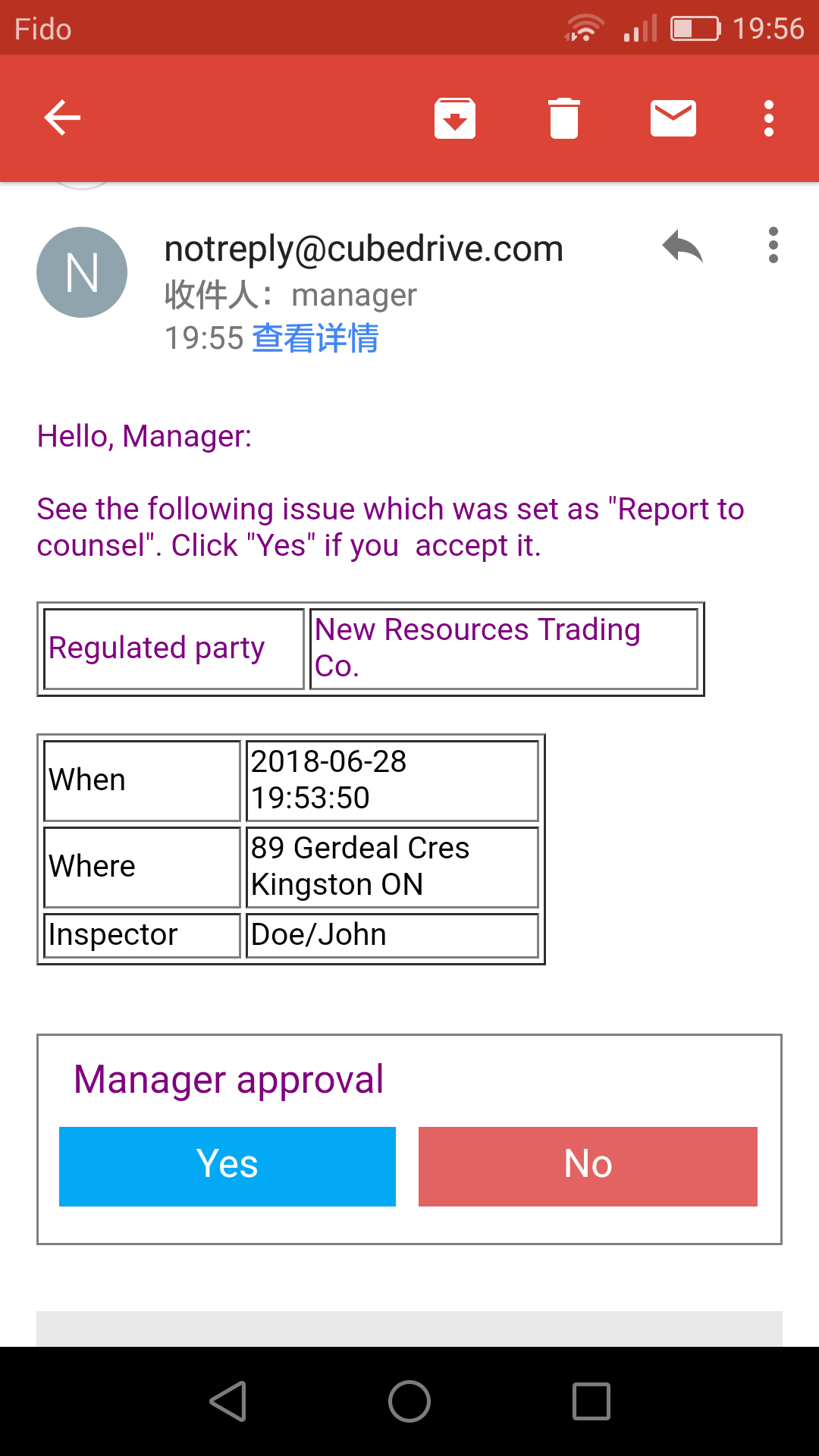Tap the system home button

pyautogui.click(x=409, y=1401)
